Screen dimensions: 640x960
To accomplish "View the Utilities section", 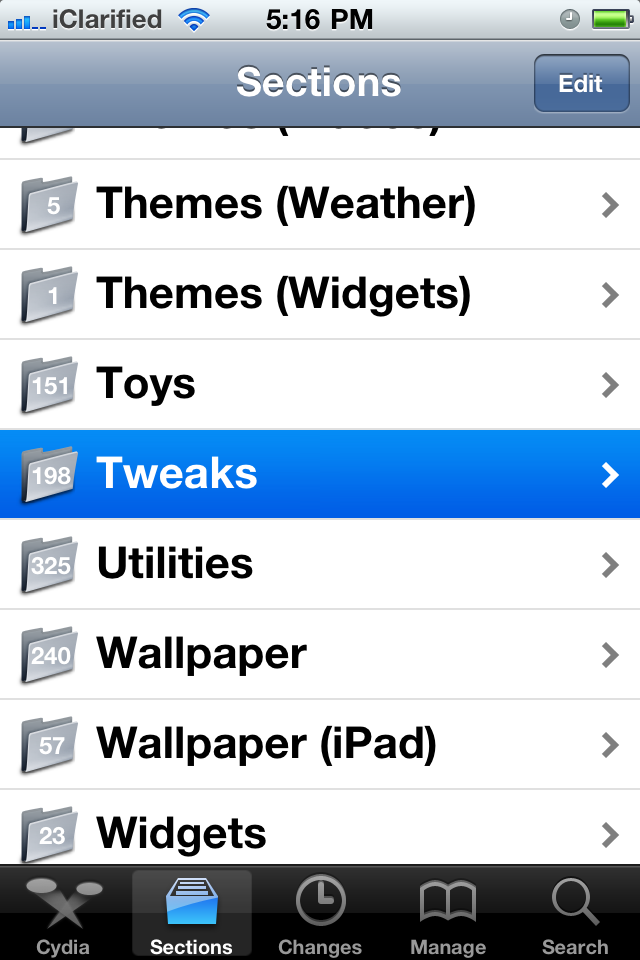I will (320, 565).
